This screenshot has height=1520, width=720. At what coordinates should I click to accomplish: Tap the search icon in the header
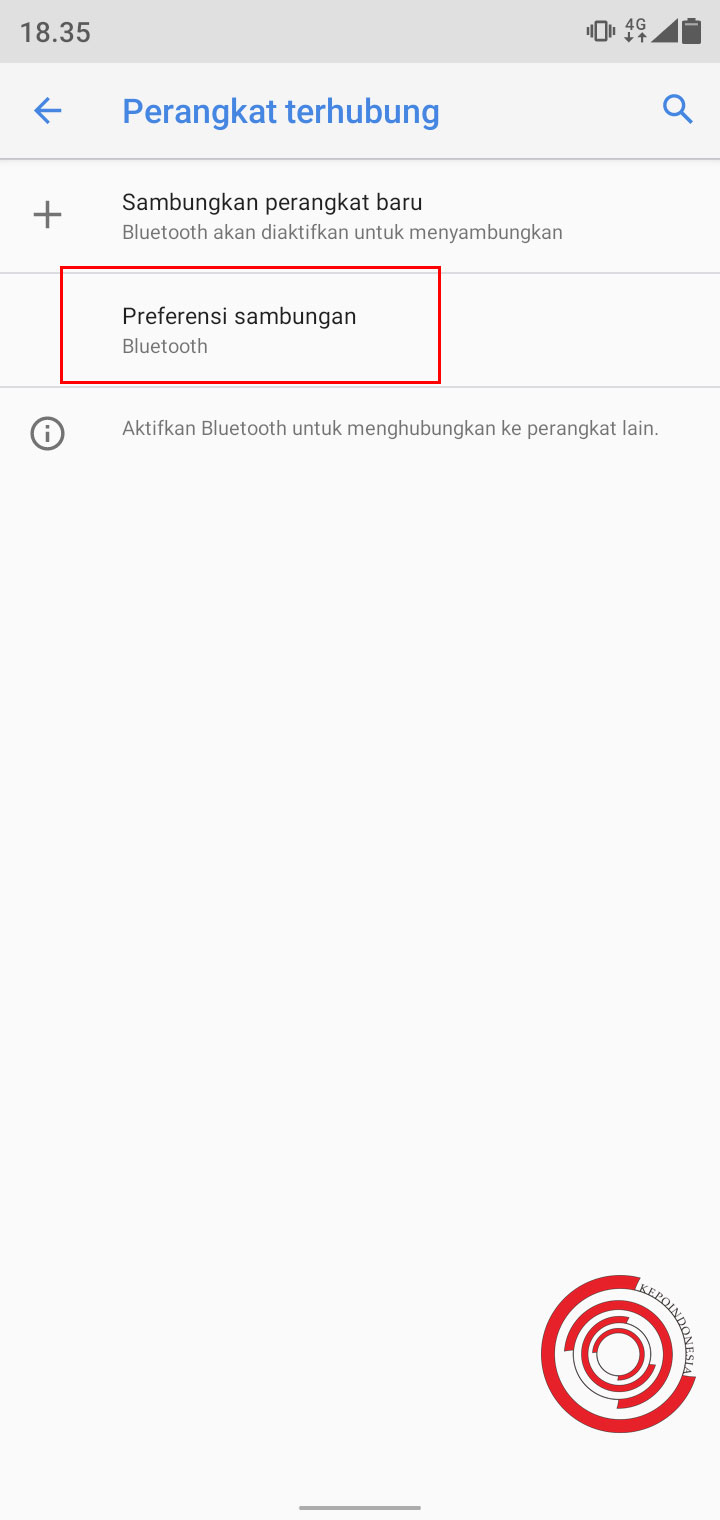[x=678, y=110]
